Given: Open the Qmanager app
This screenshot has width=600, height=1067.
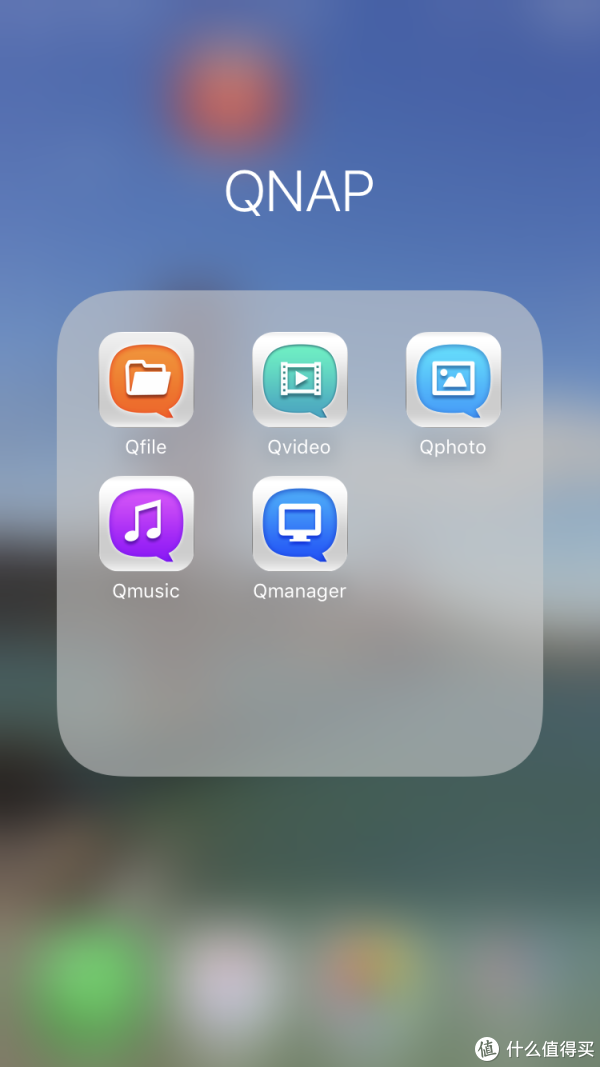Looking at the screenshot, I should pos(299,524).
